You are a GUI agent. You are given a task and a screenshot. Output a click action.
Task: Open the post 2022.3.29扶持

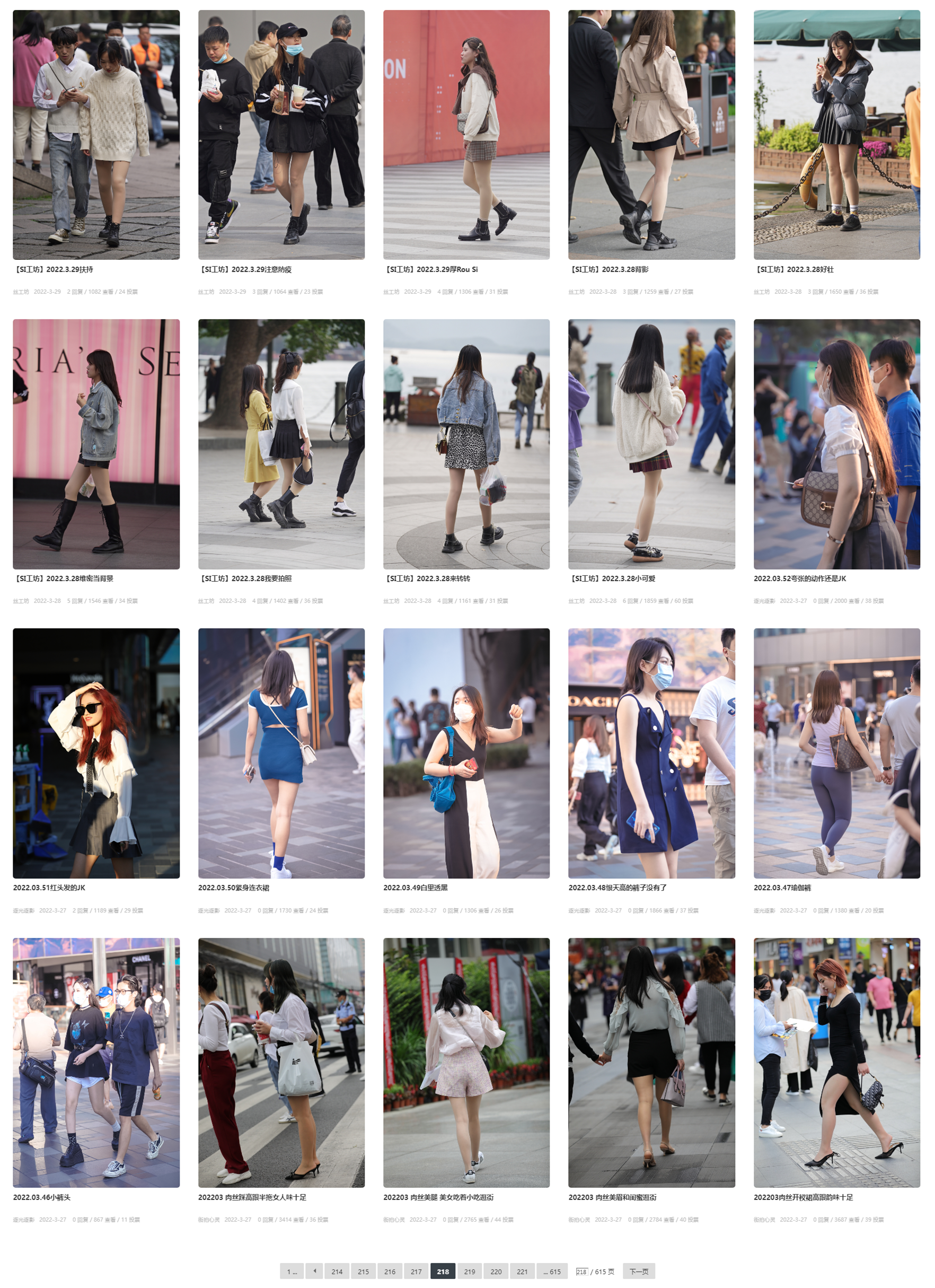[54, 269]
